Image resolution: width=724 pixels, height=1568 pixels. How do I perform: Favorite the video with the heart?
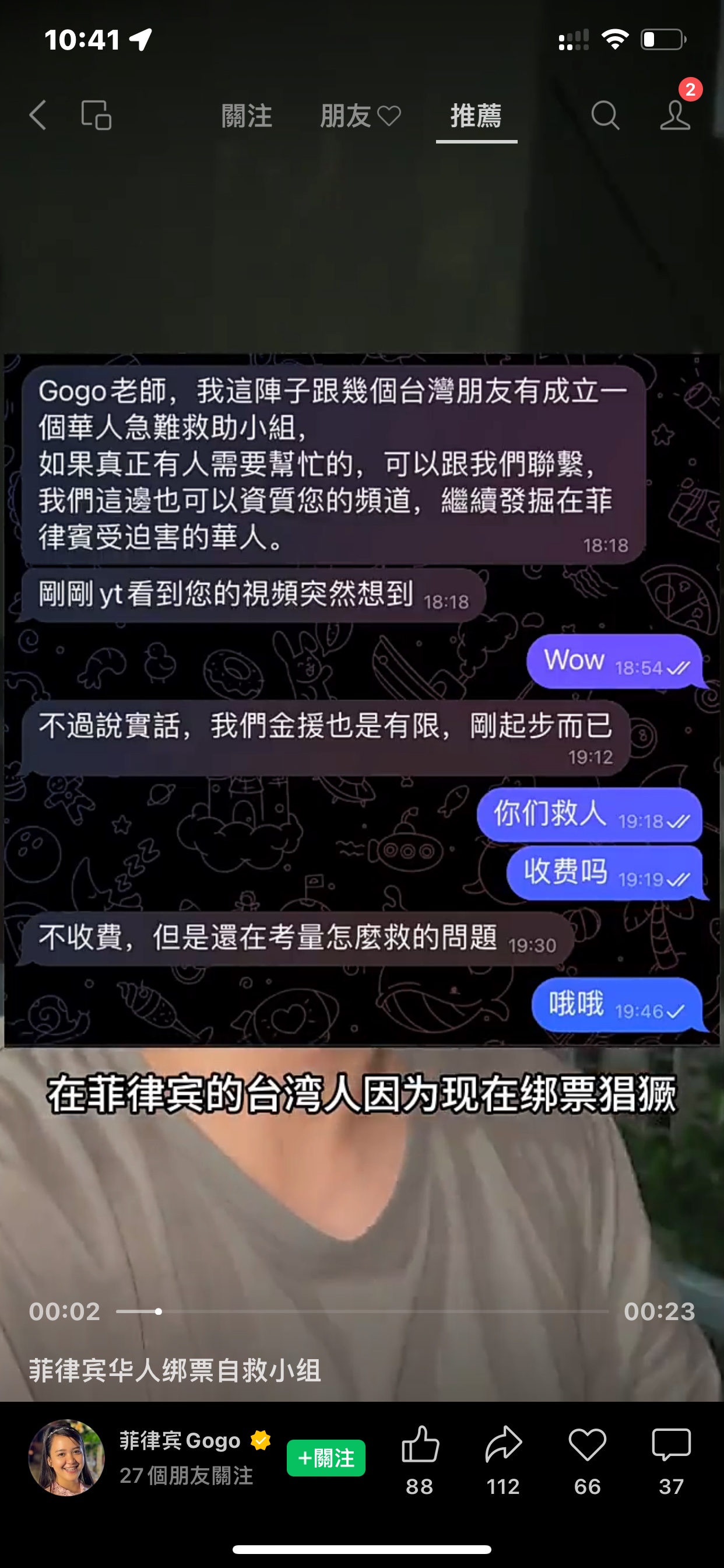[x=587, y=1444]
